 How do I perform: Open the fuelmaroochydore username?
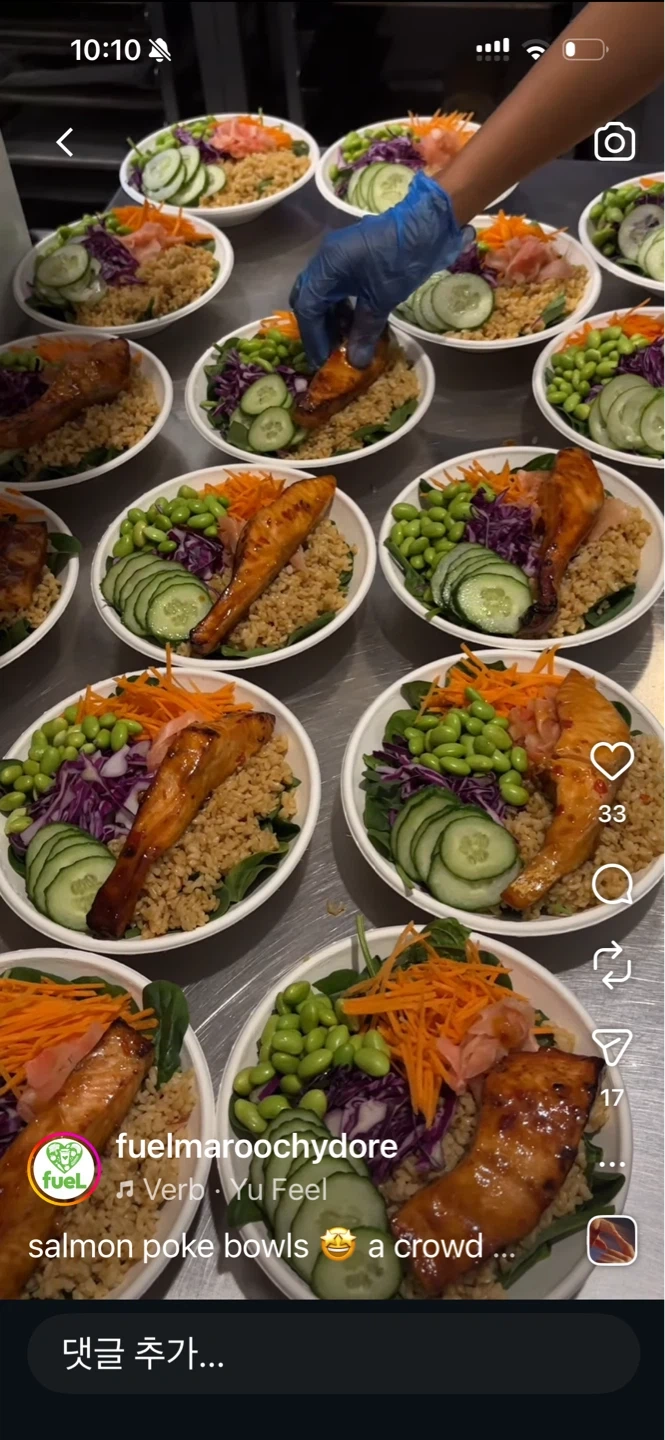pos(256,1146)
